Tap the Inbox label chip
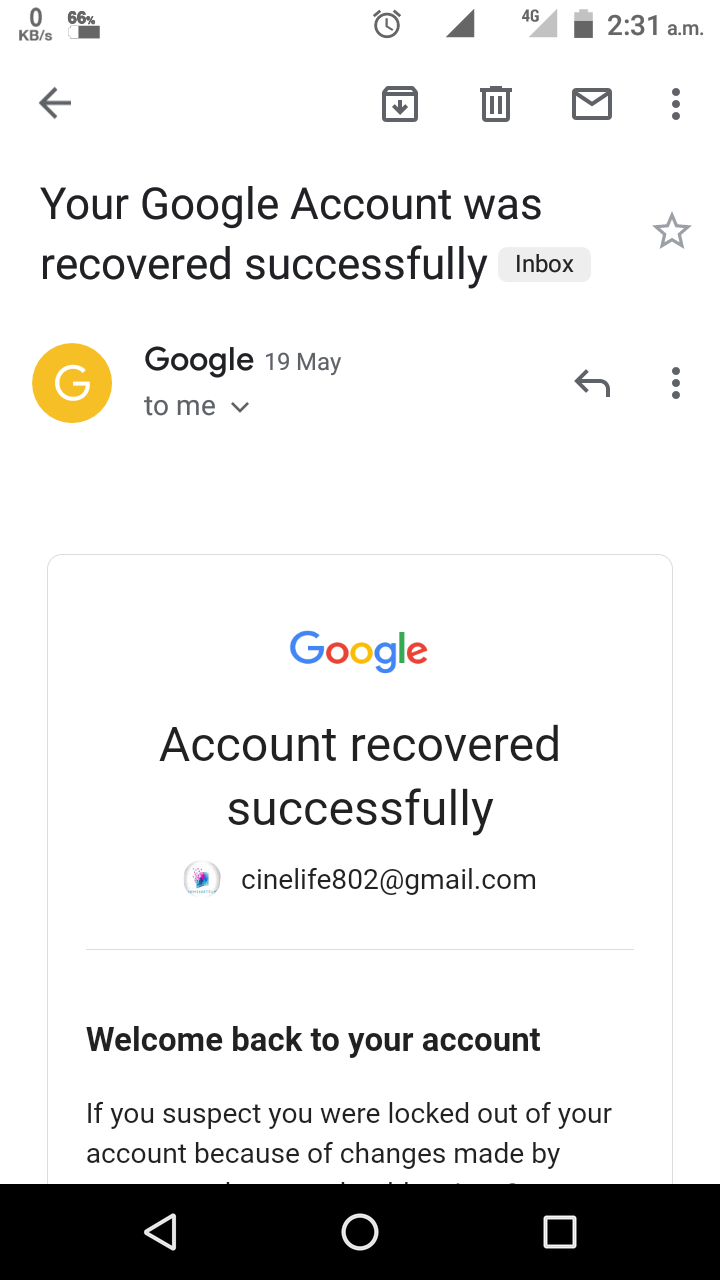Image resolution: width=720 pixels, height=1280 pixels. point(544,264)
